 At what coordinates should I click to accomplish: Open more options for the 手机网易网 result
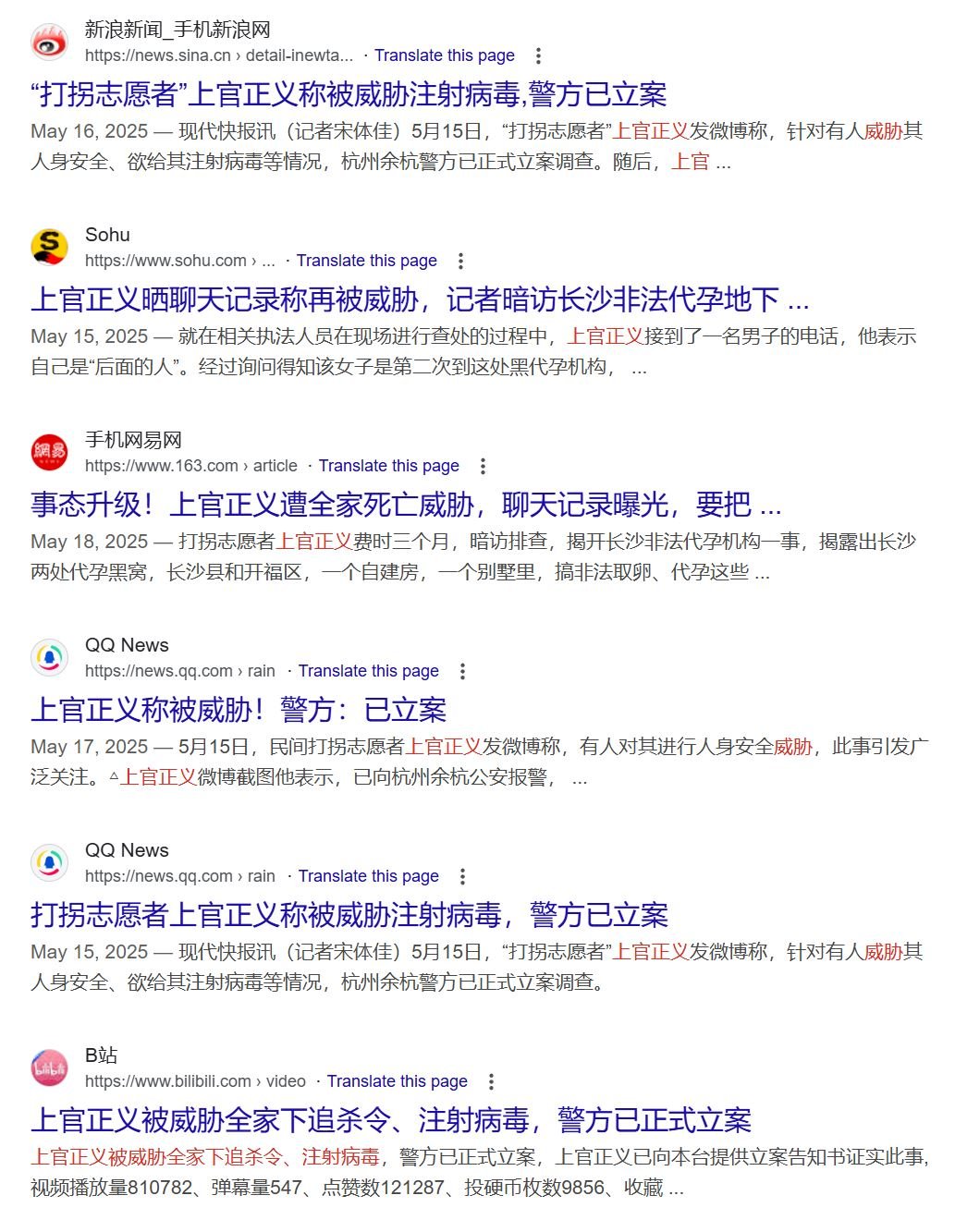[483, 466]
